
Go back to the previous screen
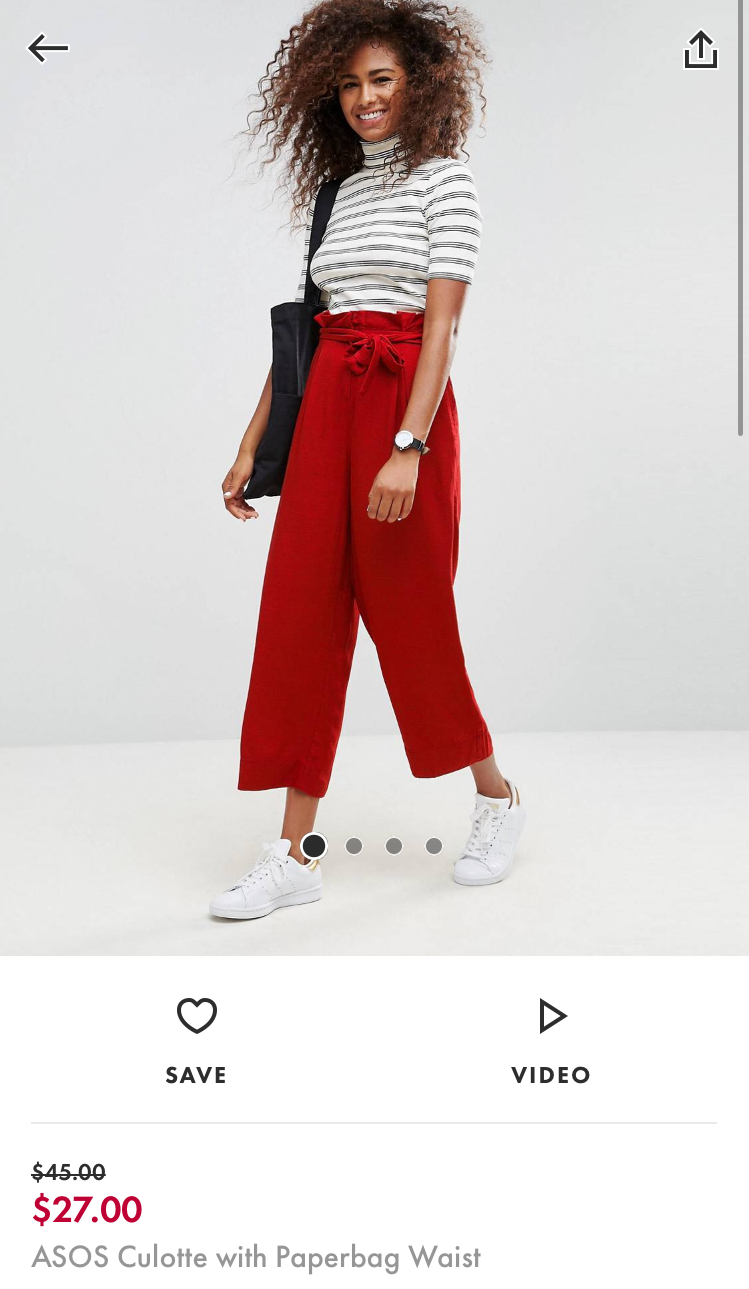[x=47, y=48]
